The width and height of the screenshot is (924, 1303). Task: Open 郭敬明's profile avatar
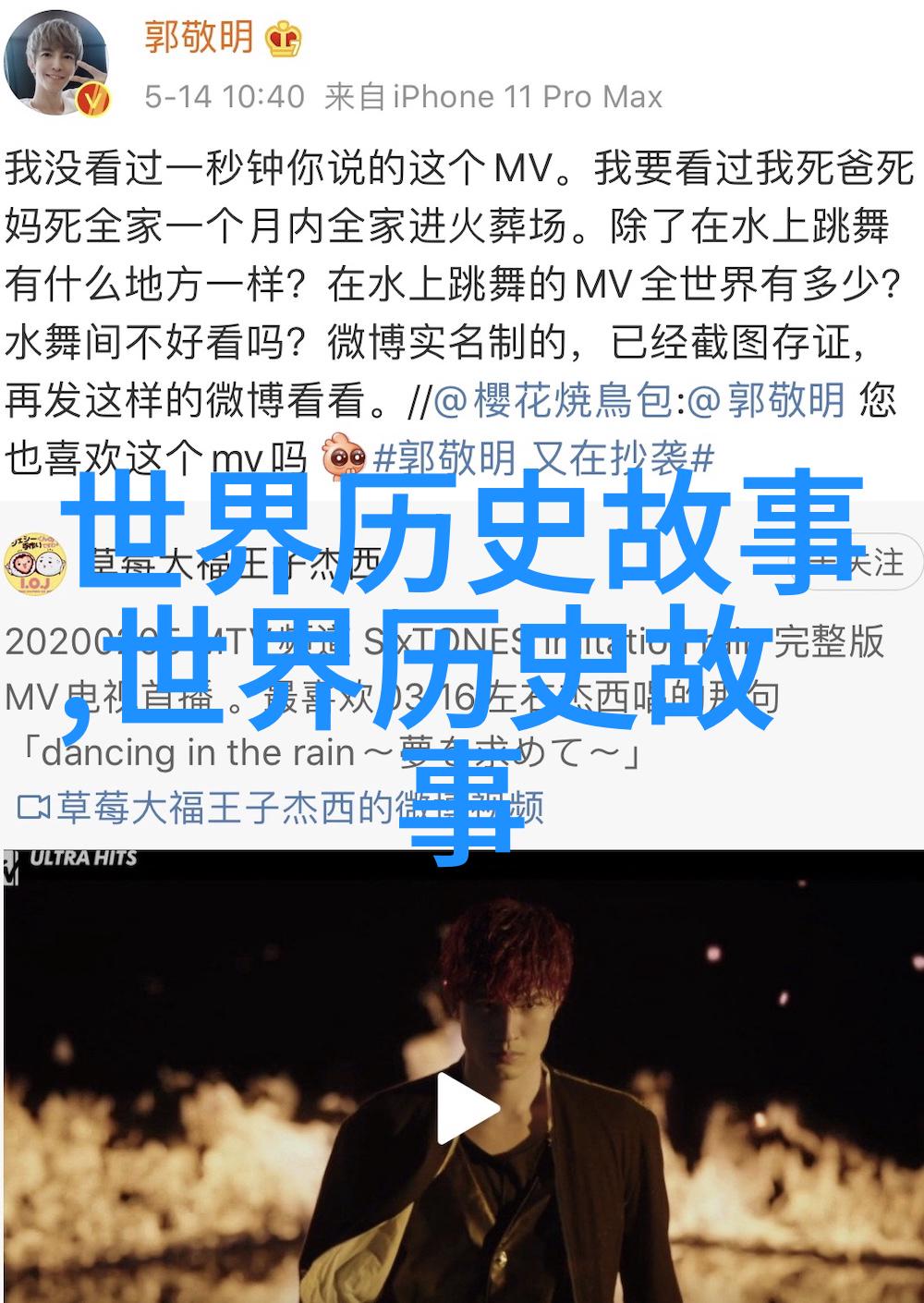pyautogui.click(x=57, y=62)
